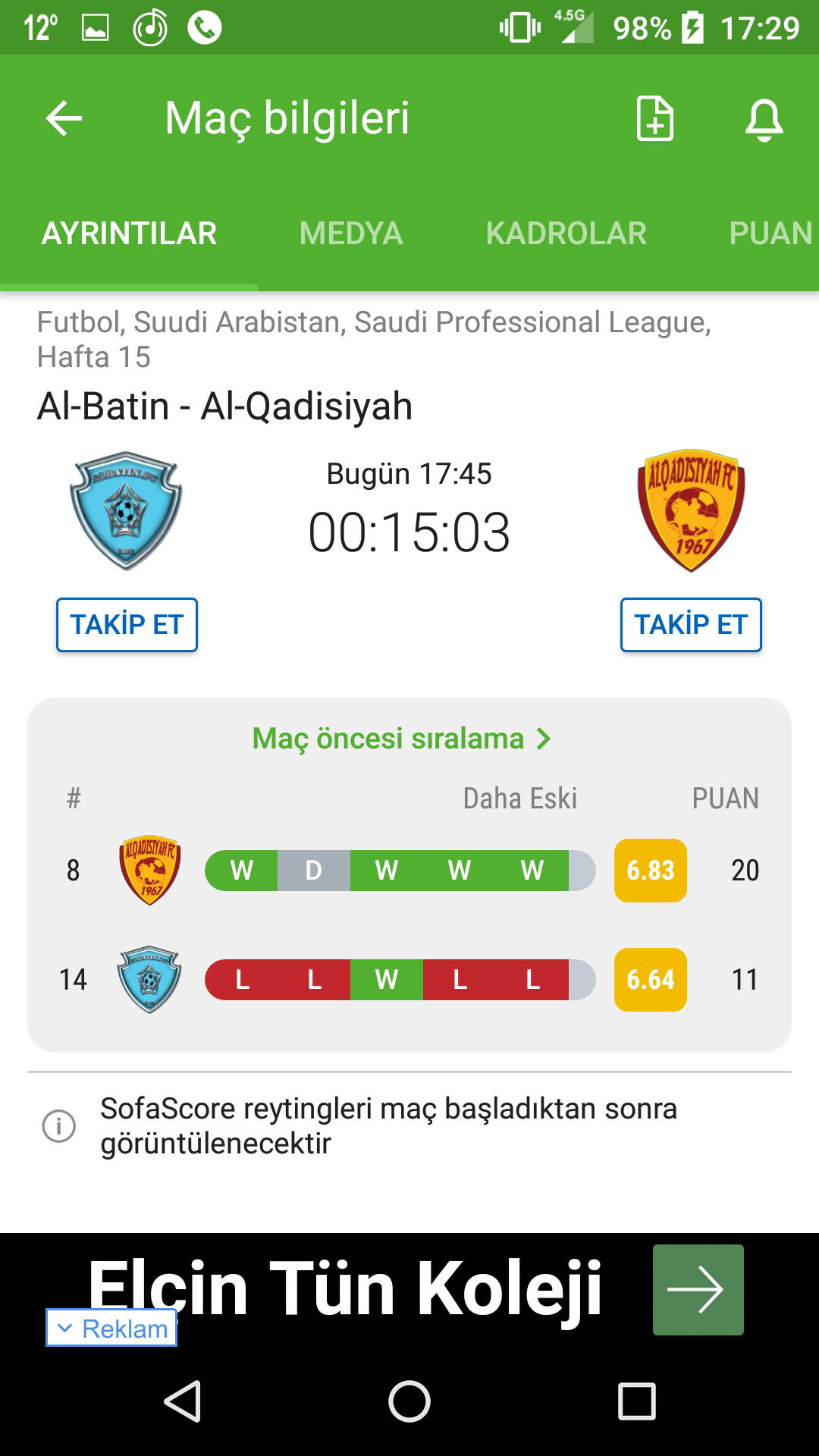Open the PUAN tab
The width and height of the screenshot is (819, 1456).
coord(770,234)
